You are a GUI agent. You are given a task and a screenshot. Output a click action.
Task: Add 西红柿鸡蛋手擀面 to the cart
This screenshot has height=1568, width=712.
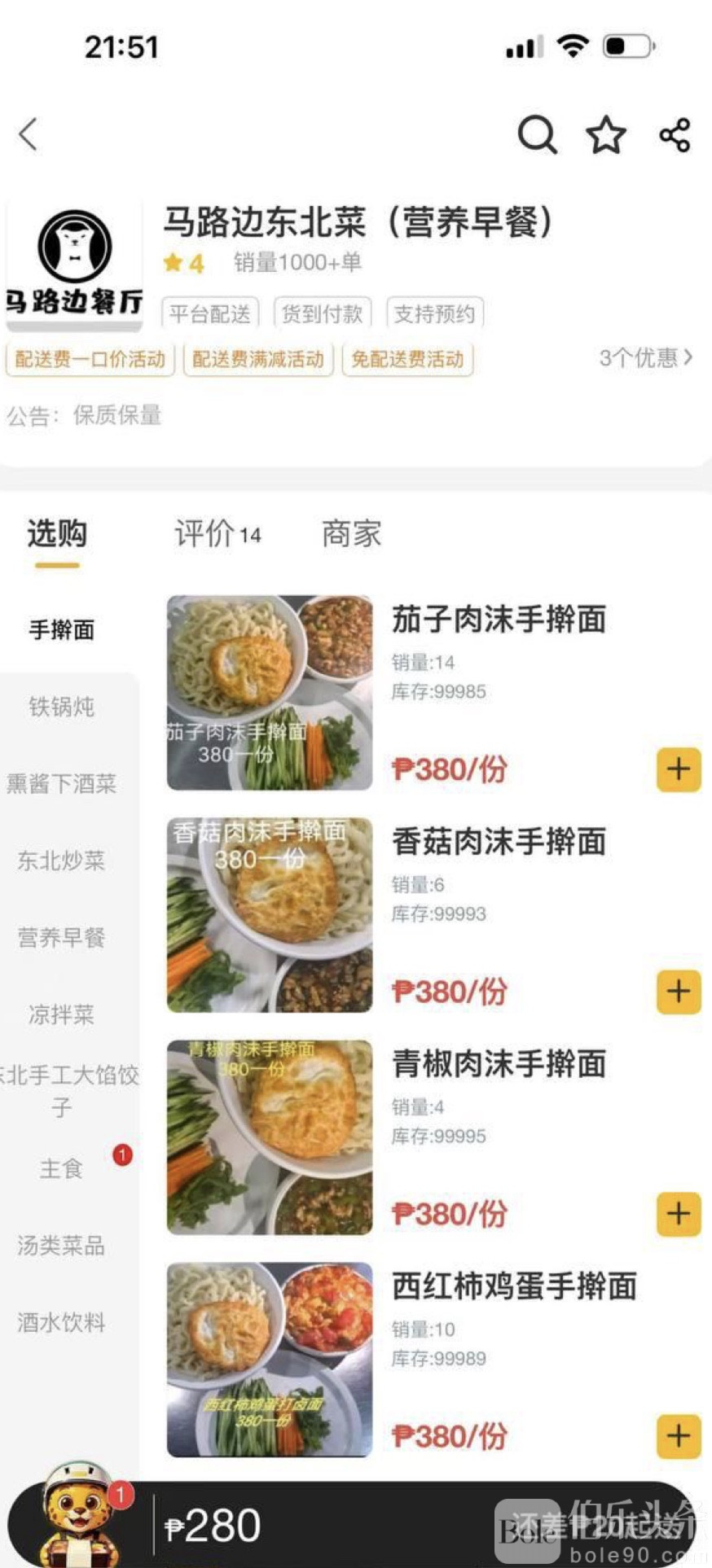(678, 1436)
